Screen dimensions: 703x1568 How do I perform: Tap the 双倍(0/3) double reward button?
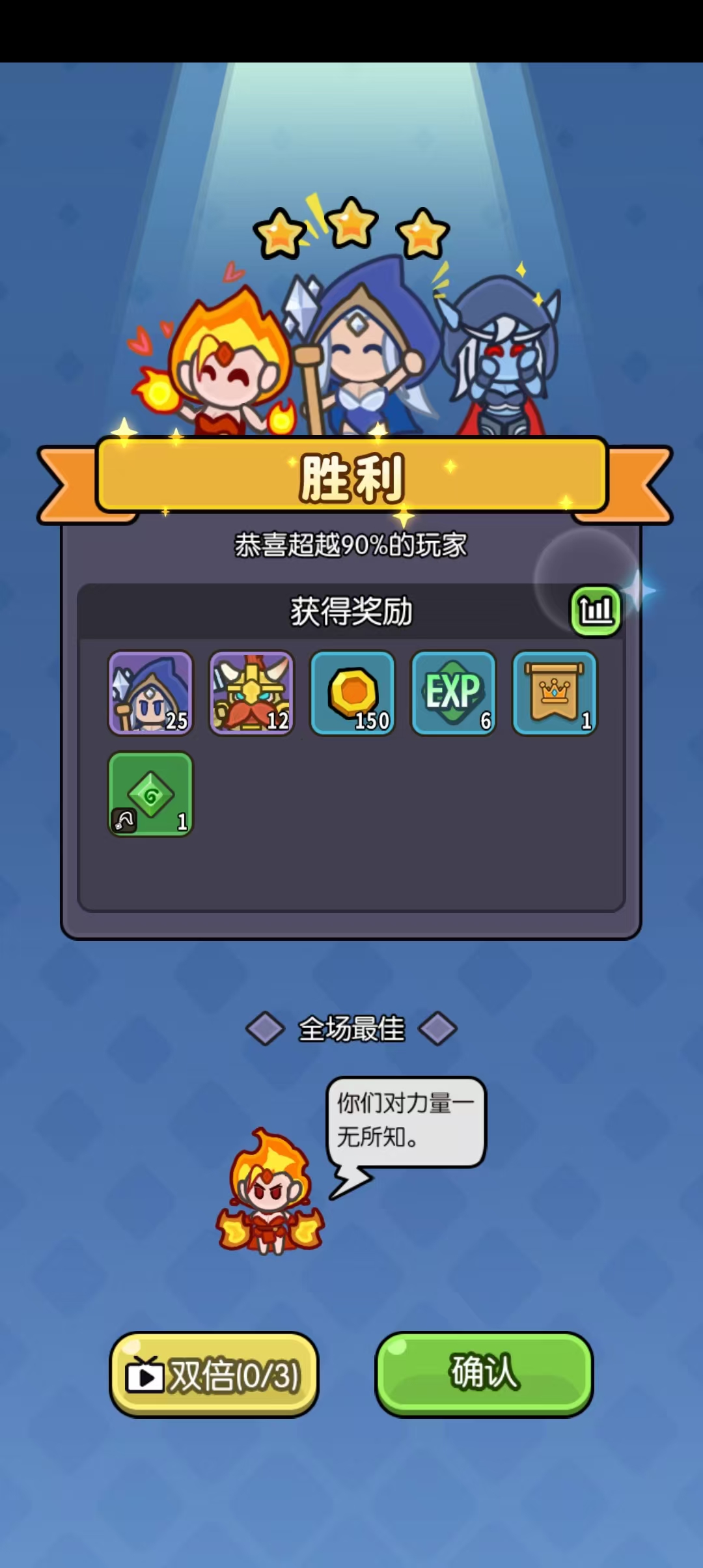[x=214, y=1374]
